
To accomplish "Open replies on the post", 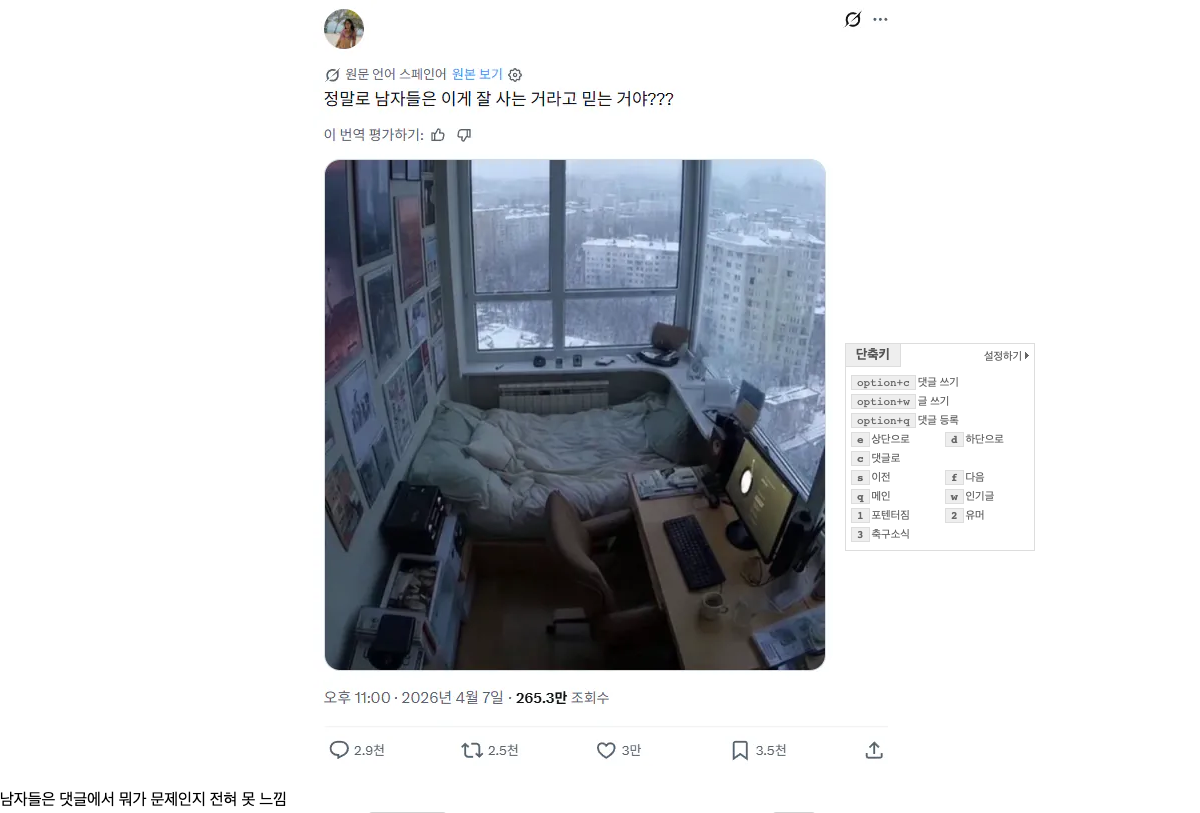I will pyautogui.click(x=340, y=750).
